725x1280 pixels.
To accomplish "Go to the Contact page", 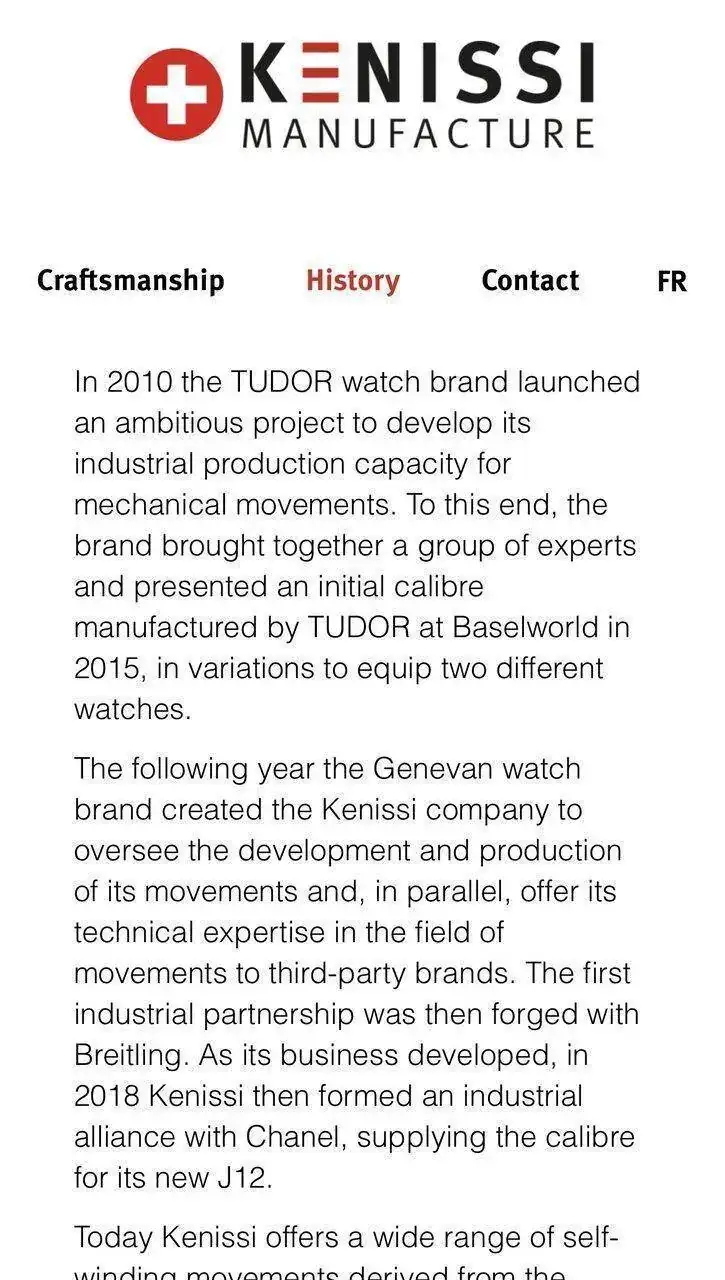I will pos(530,281).
